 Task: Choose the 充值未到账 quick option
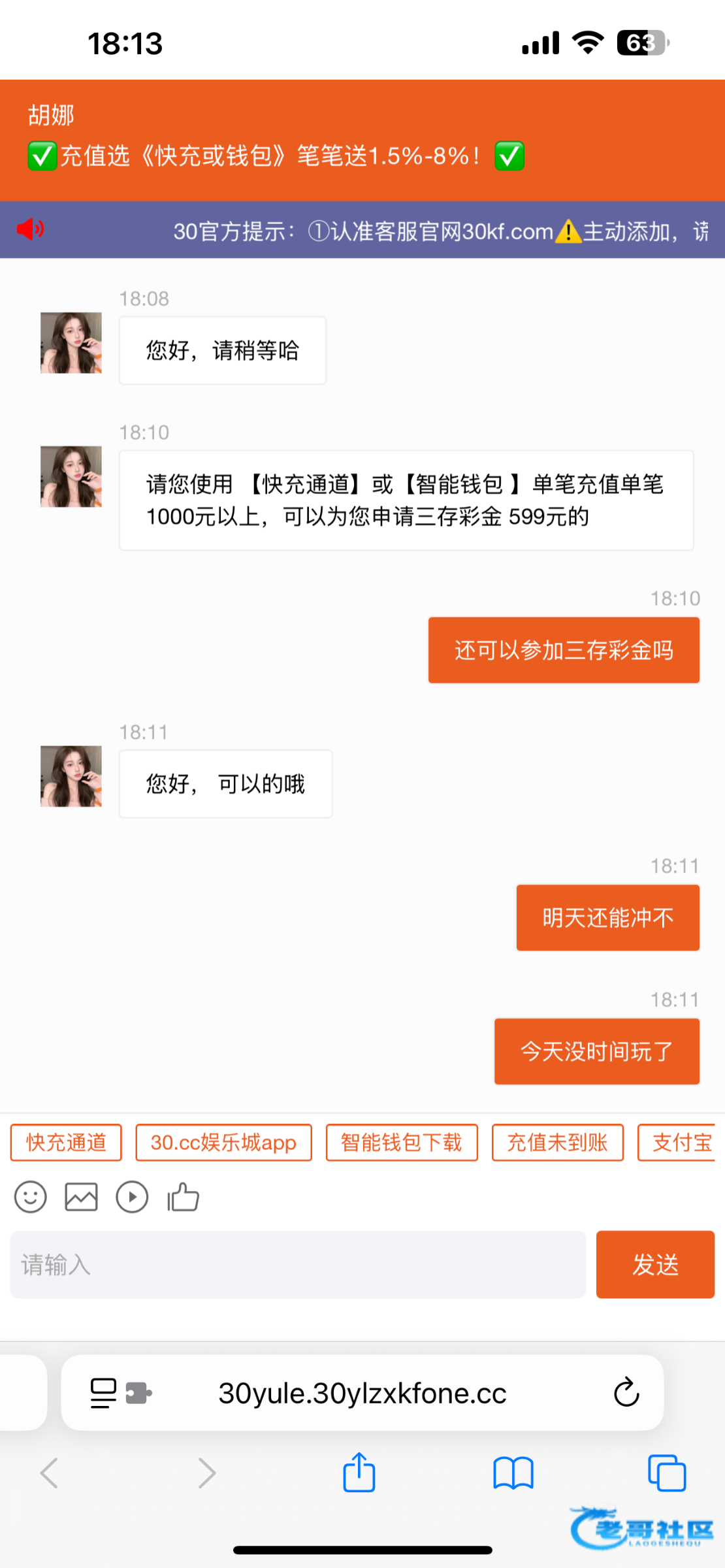tap(558, 1143)
